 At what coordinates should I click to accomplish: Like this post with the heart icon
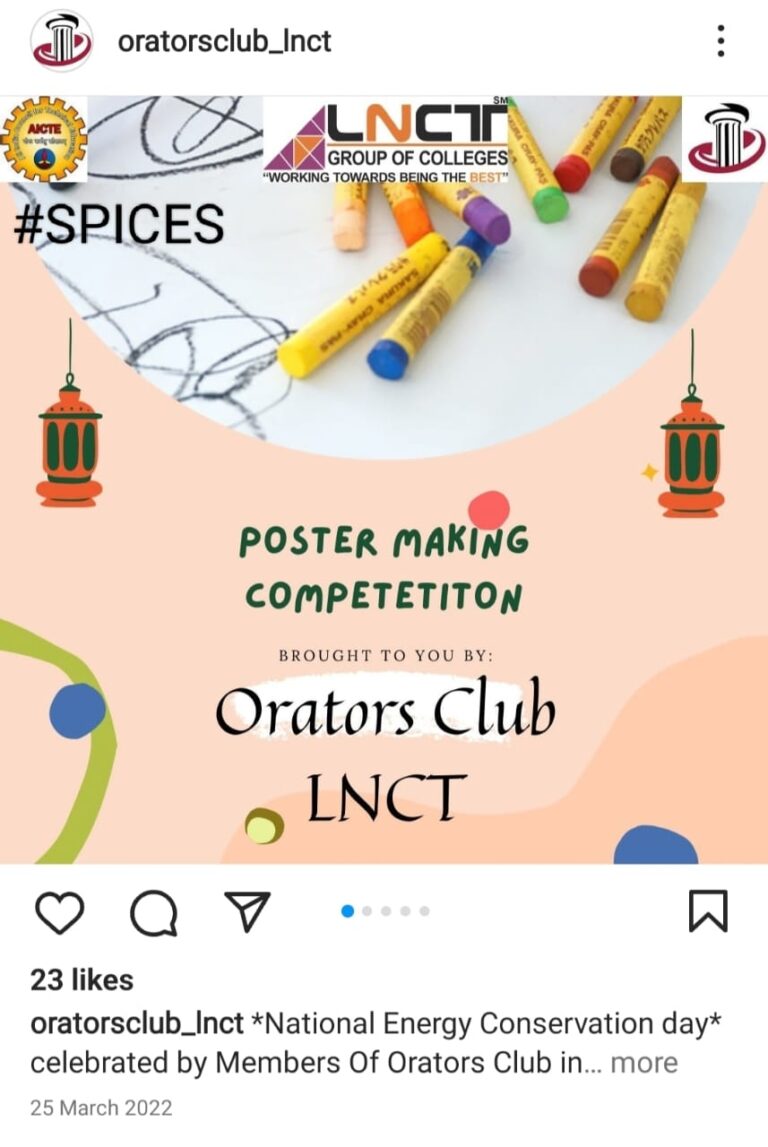pos(59,911)
